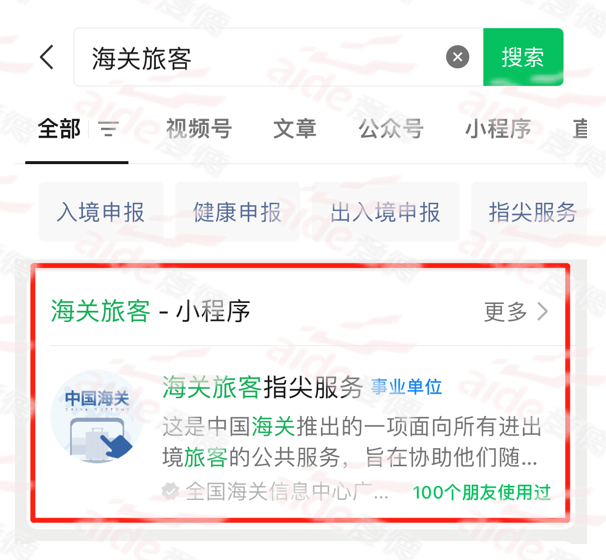Image resolution: width=606 pixels, height=560 pixels.
Task: Tap the search field with 海关旅客
Action: [260, 58]
